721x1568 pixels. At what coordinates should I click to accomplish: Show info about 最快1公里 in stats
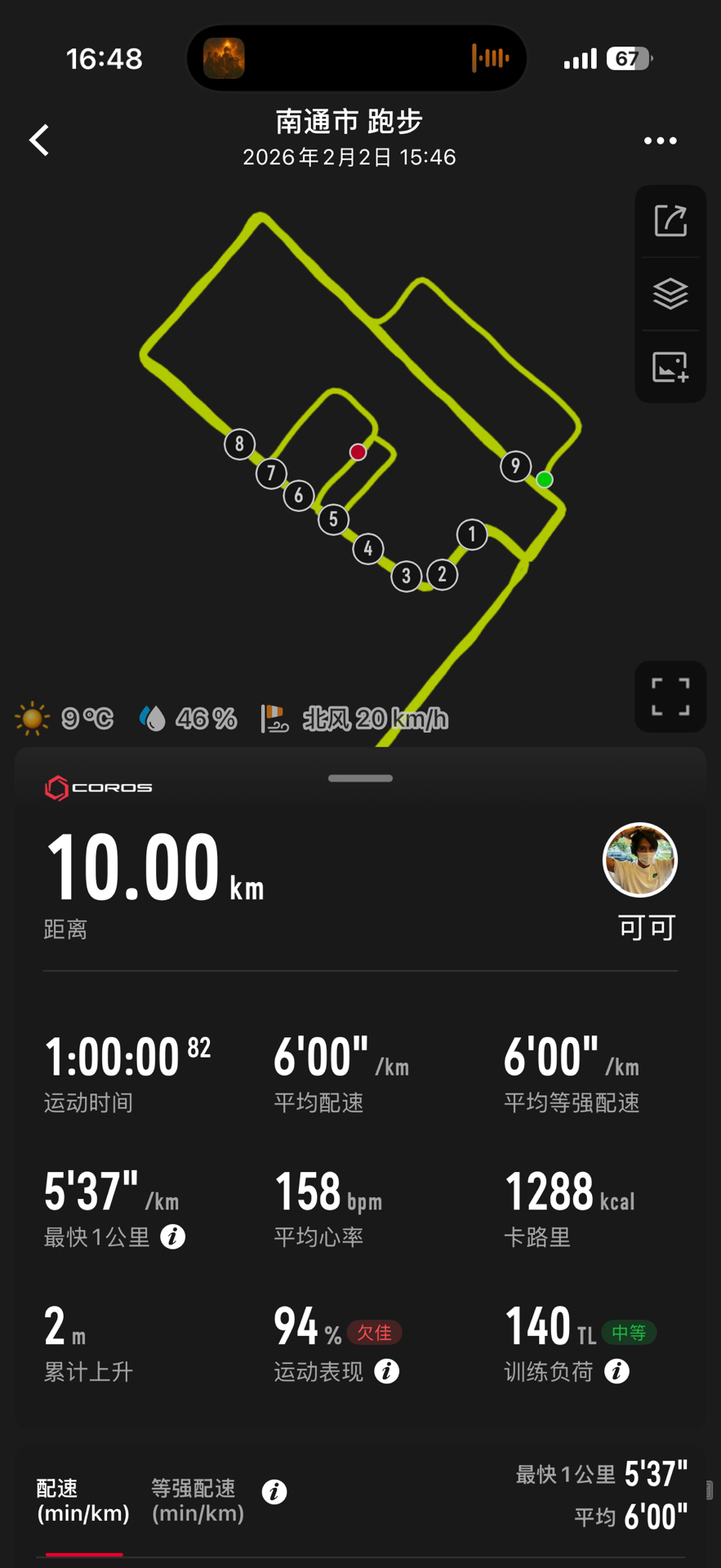[172, 1237]
